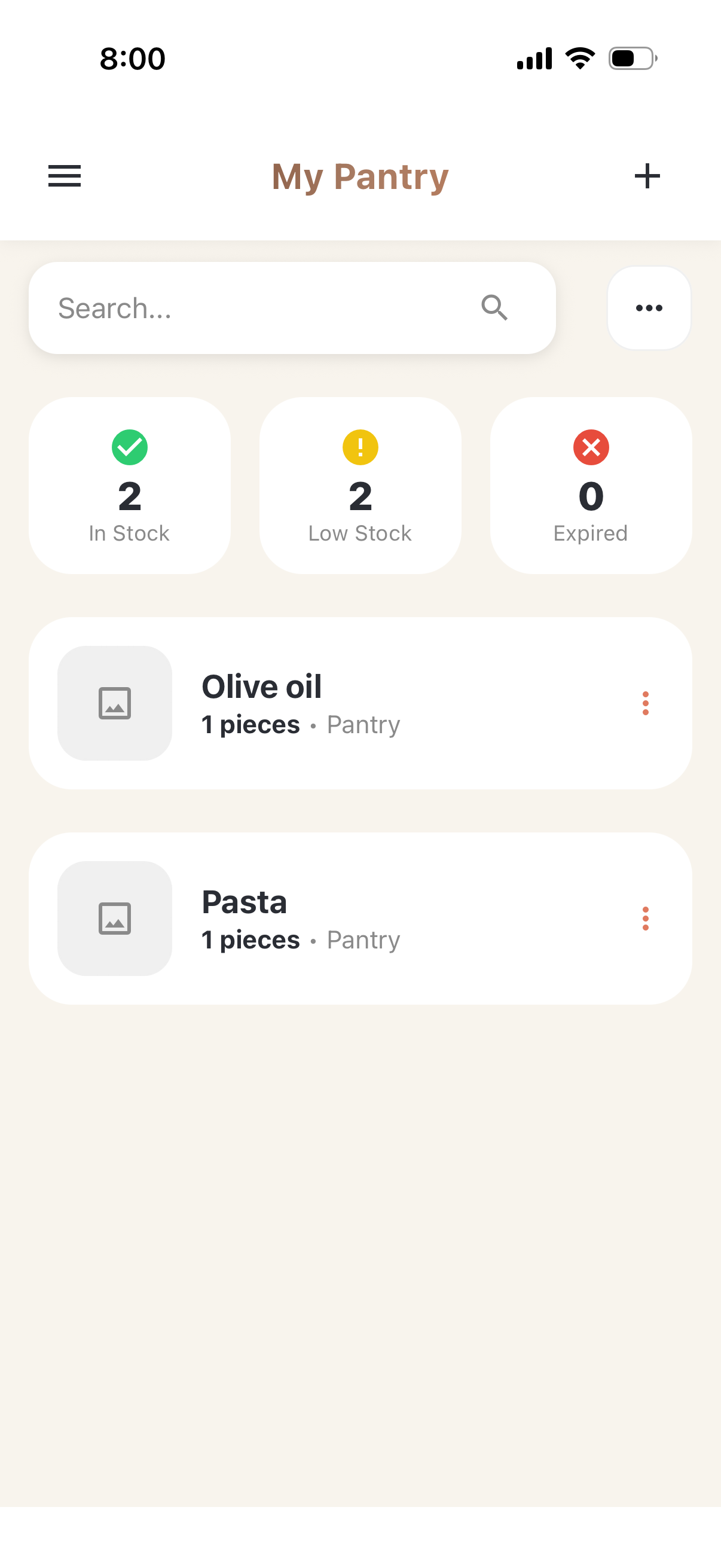The image size is (721, 1568).
Task: Open the hamburger navigation menu
Action: click(x=64, y=176)
